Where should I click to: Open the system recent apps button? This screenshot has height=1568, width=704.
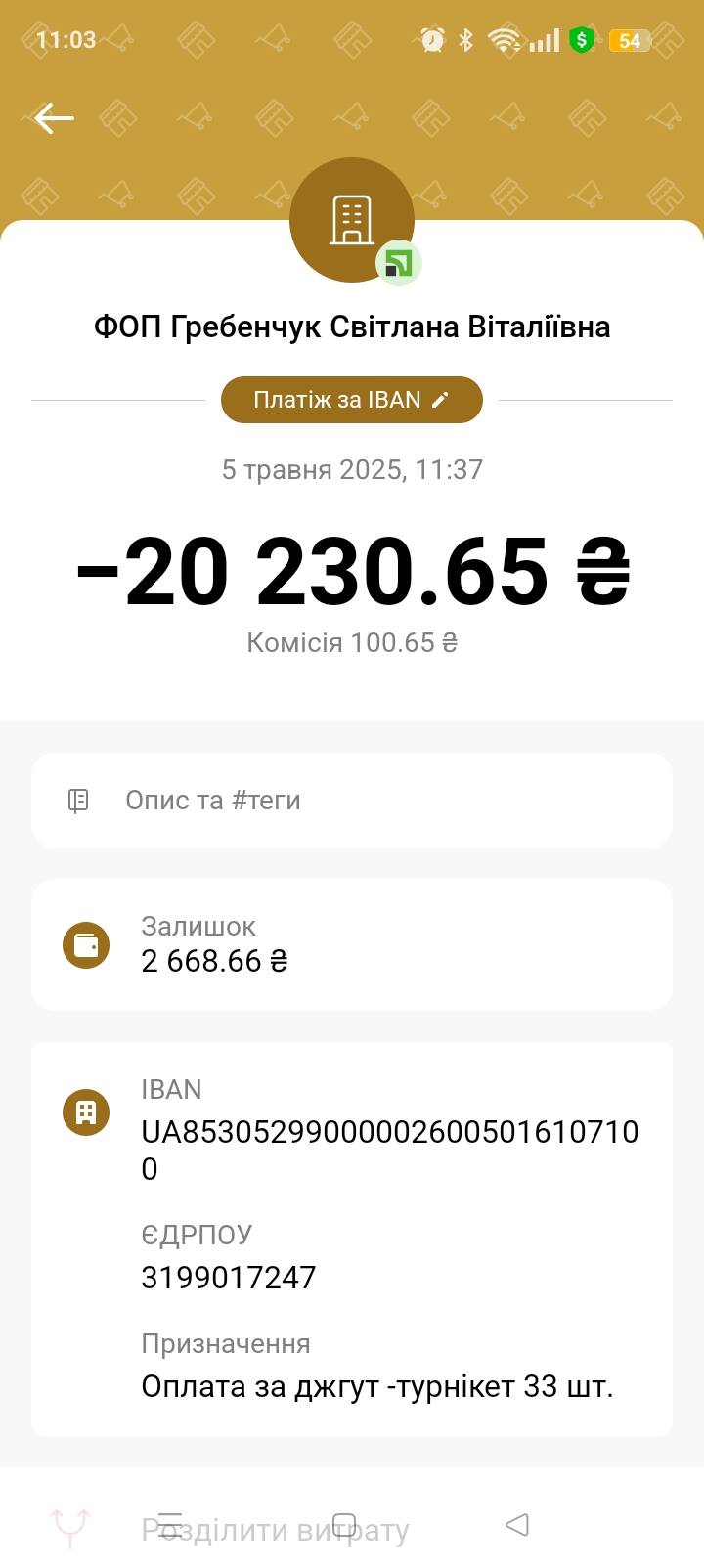pyautogui.click(x=170, y=1524)
